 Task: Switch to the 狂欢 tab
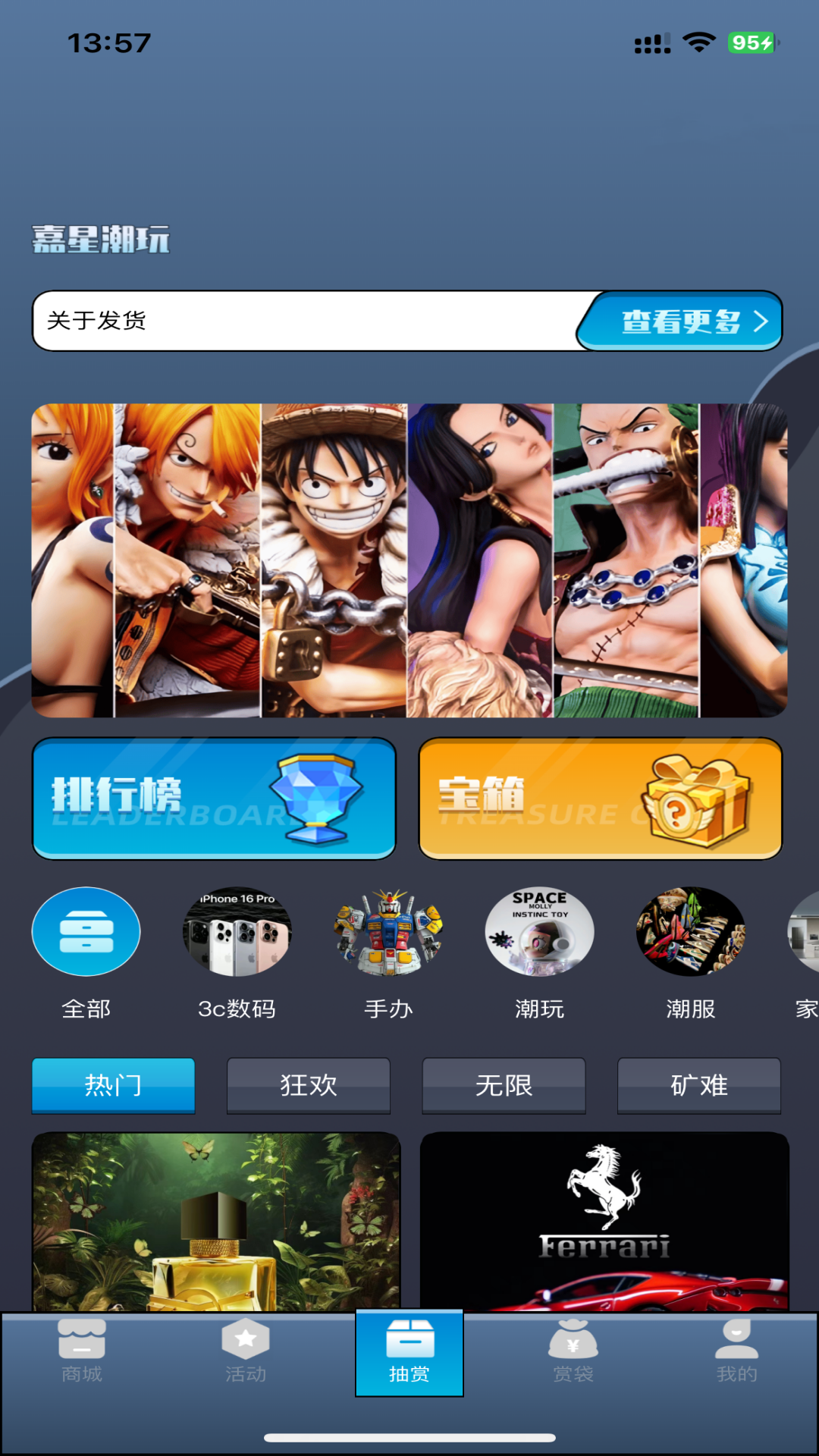[x=309, y=1085]
